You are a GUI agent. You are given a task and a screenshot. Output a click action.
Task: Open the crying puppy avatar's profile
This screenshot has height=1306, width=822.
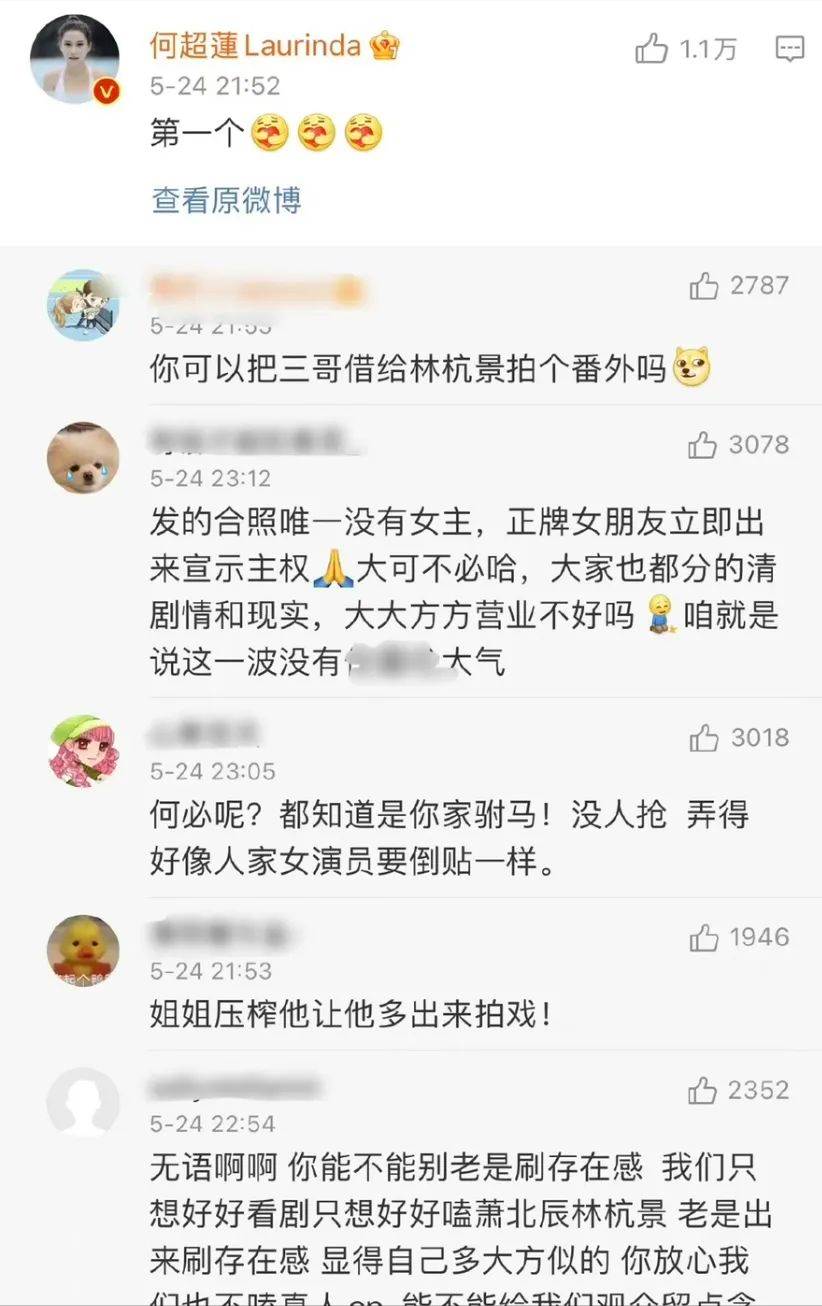[83, 458]
